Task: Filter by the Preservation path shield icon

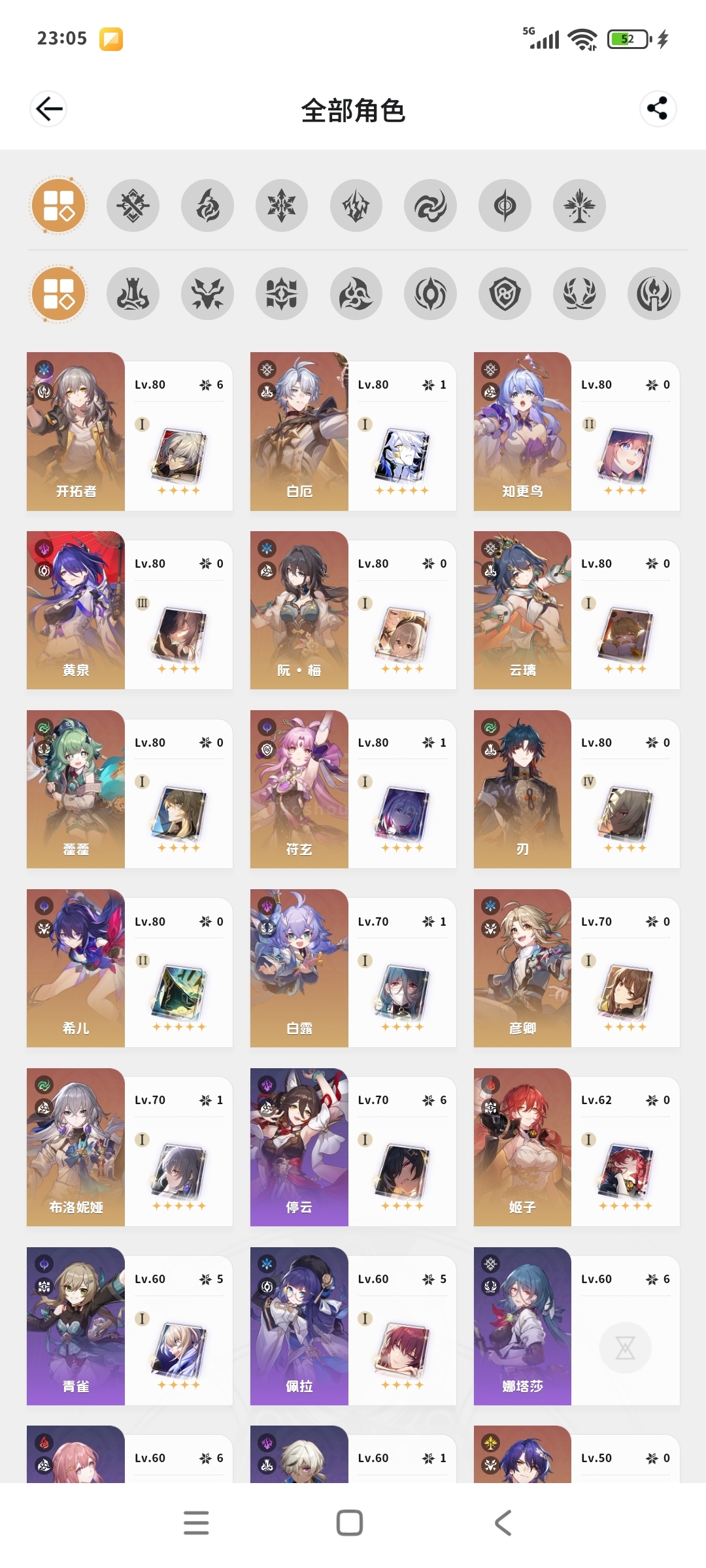Action: coord(505,293)
